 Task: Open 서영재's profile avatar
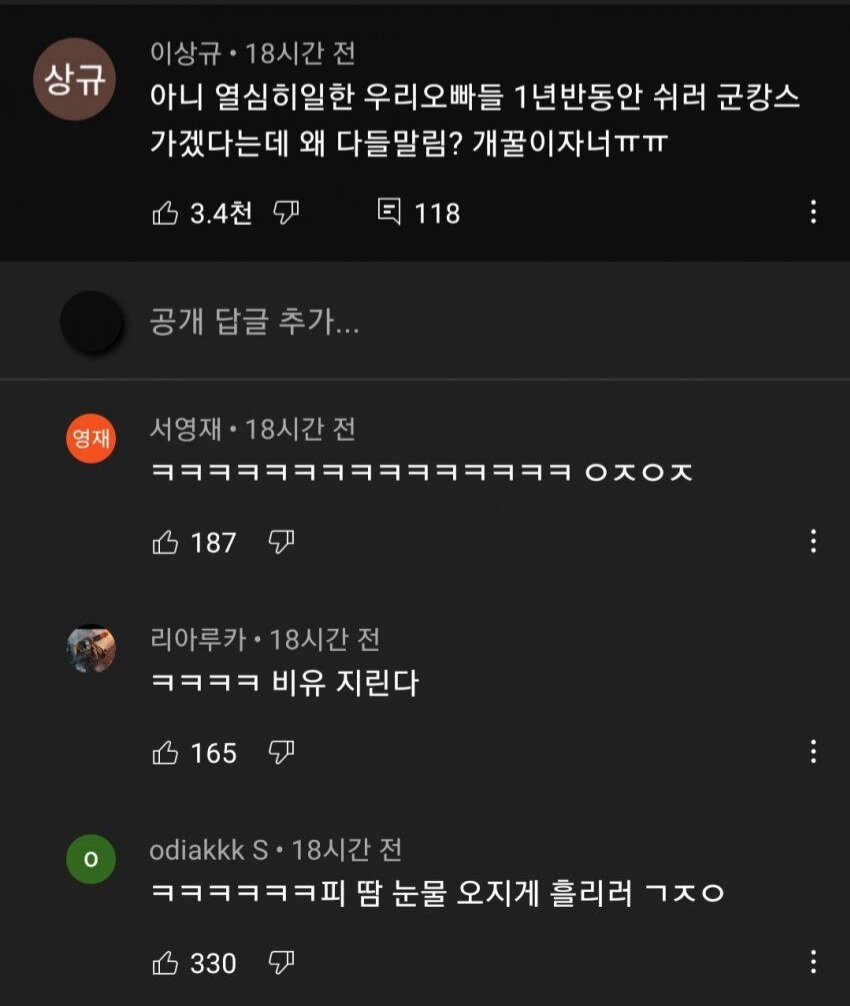(91, 440)
